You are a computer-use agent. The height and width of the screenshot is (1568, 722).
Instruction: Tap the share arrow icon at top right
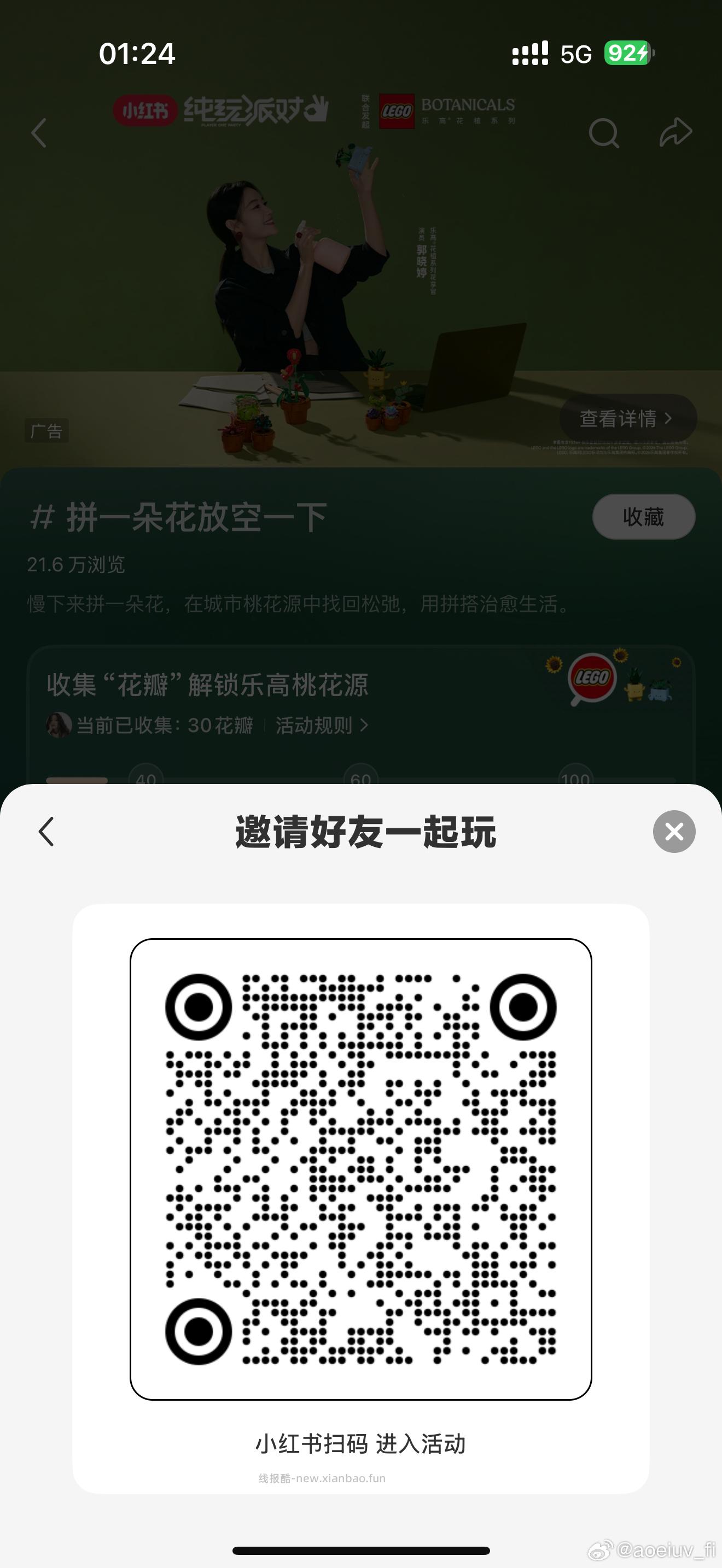(674, 133)
